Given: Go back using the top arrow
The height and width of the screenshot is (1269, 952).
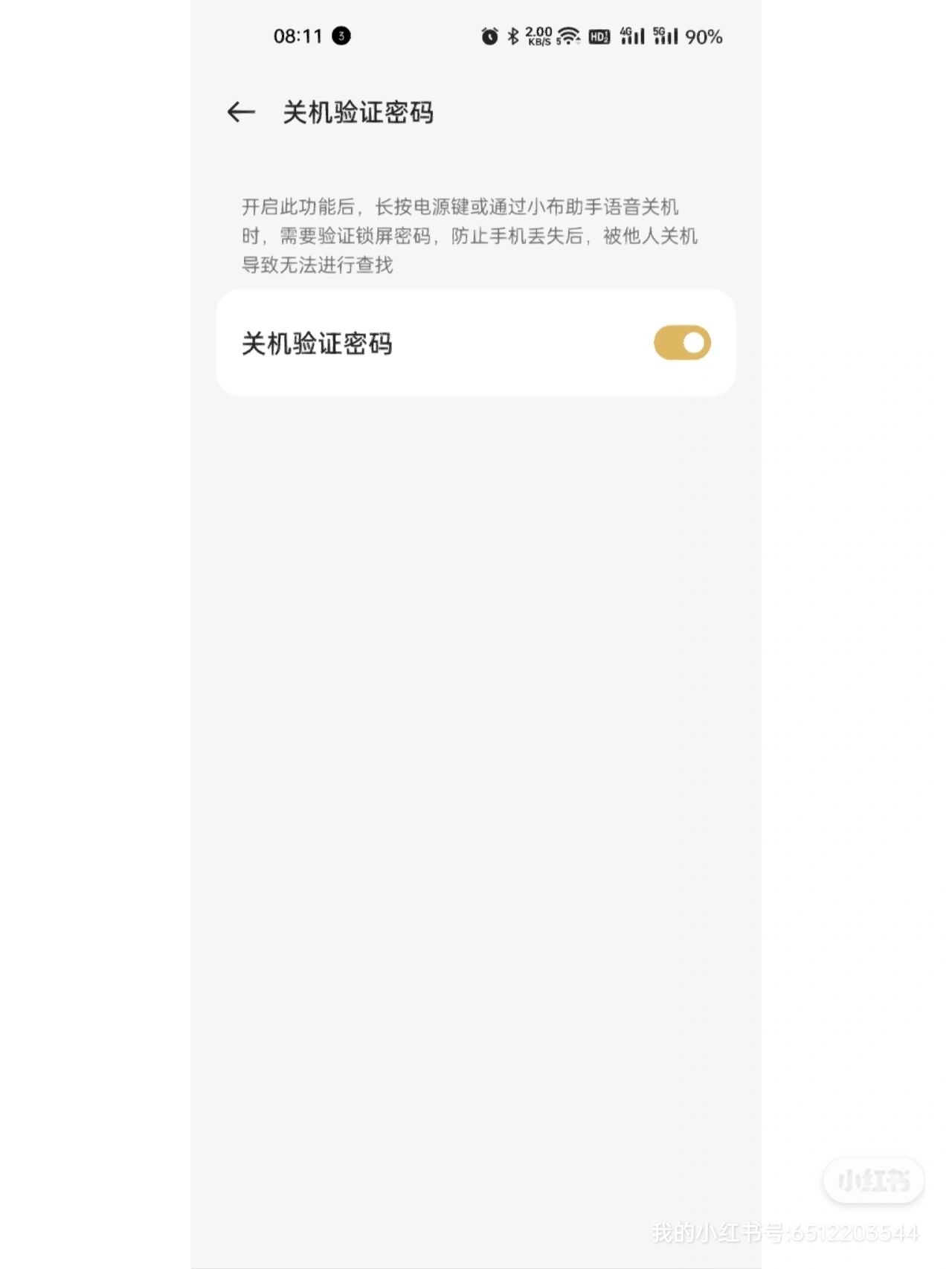Looking at the screenshot, I should 241,112.
